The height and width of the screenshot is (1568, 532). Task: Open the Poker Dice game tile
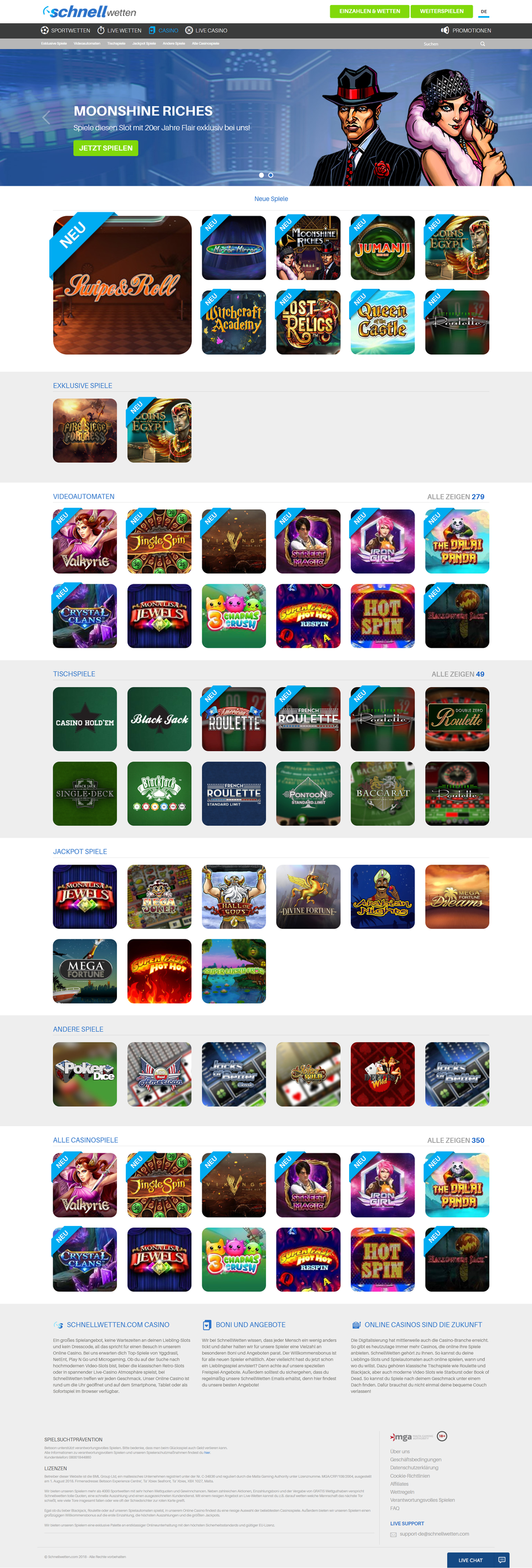[85, 1074]
